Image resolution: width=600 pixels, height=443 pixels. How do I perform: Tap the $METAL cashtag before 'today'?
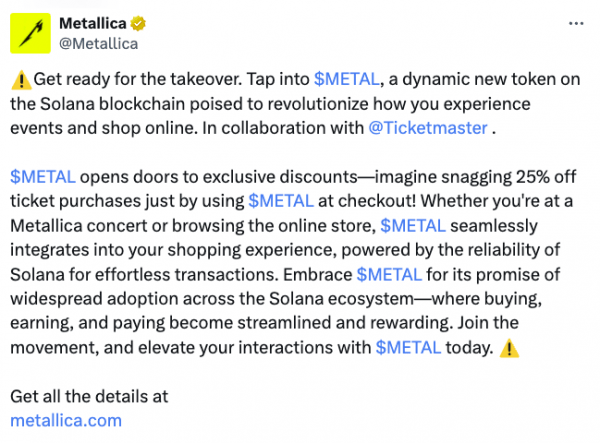click(x=408, y=347)
